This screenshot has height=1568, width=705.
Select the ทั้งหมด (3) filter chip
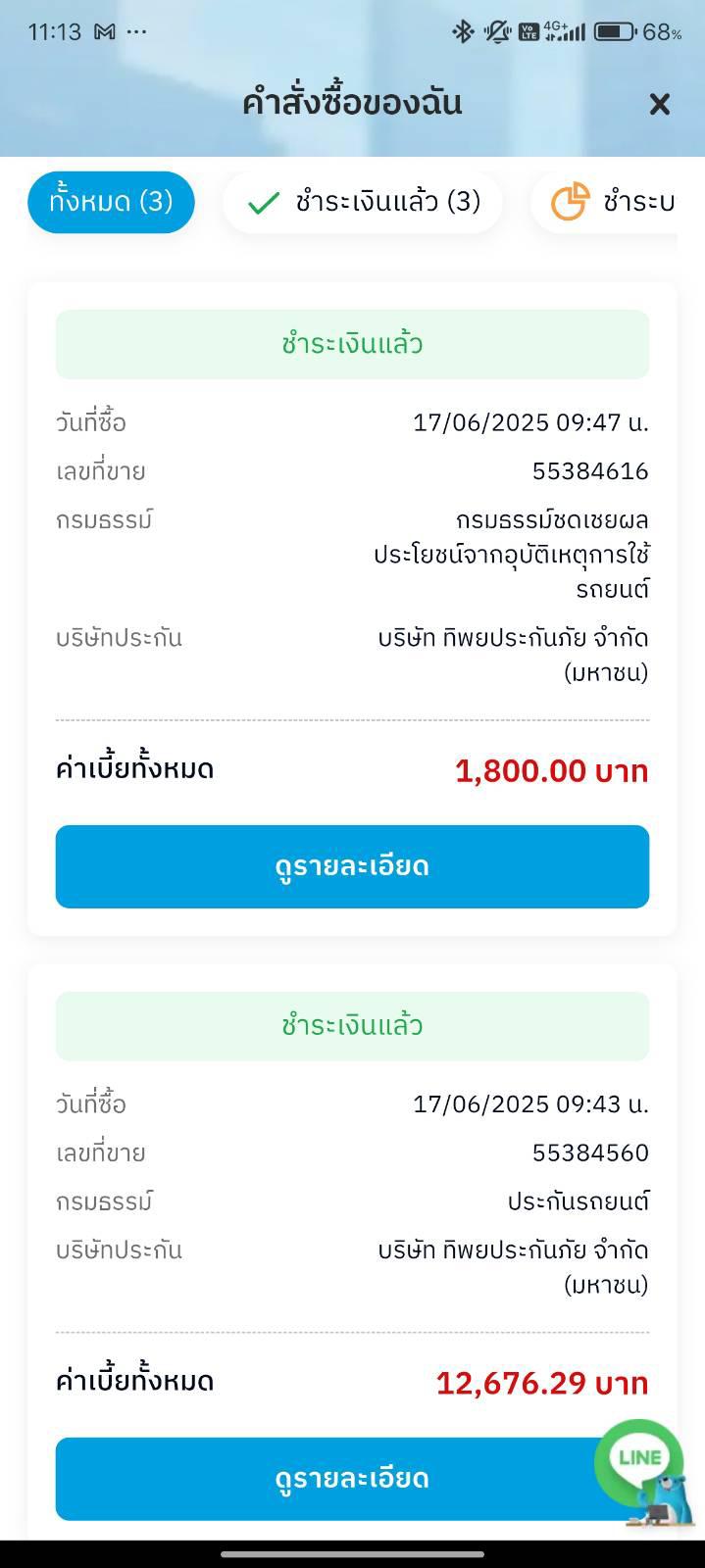pos(111,202)
